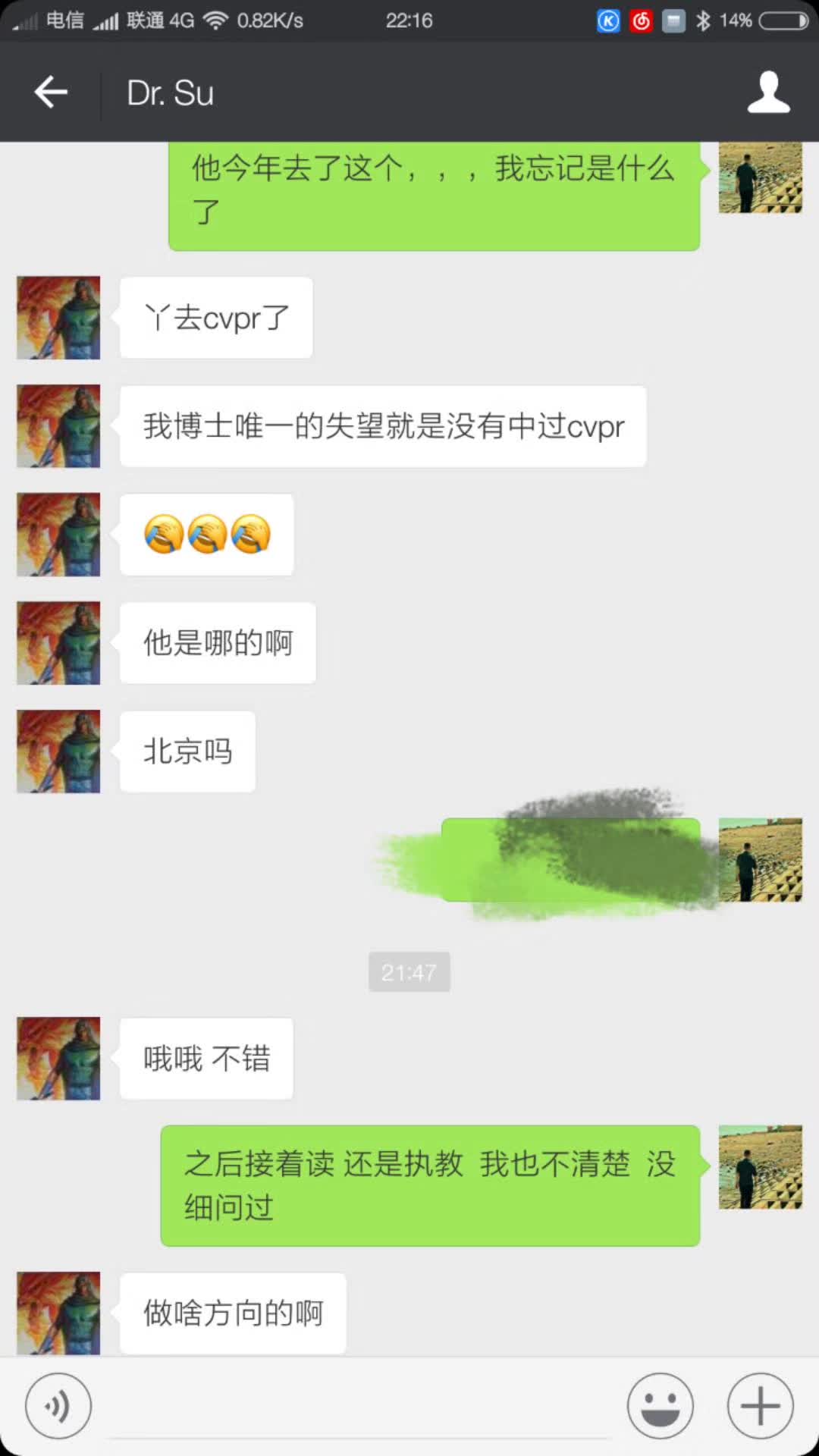Open Dr. Su's avatar beside "北京吗"

tap(58, 752)
